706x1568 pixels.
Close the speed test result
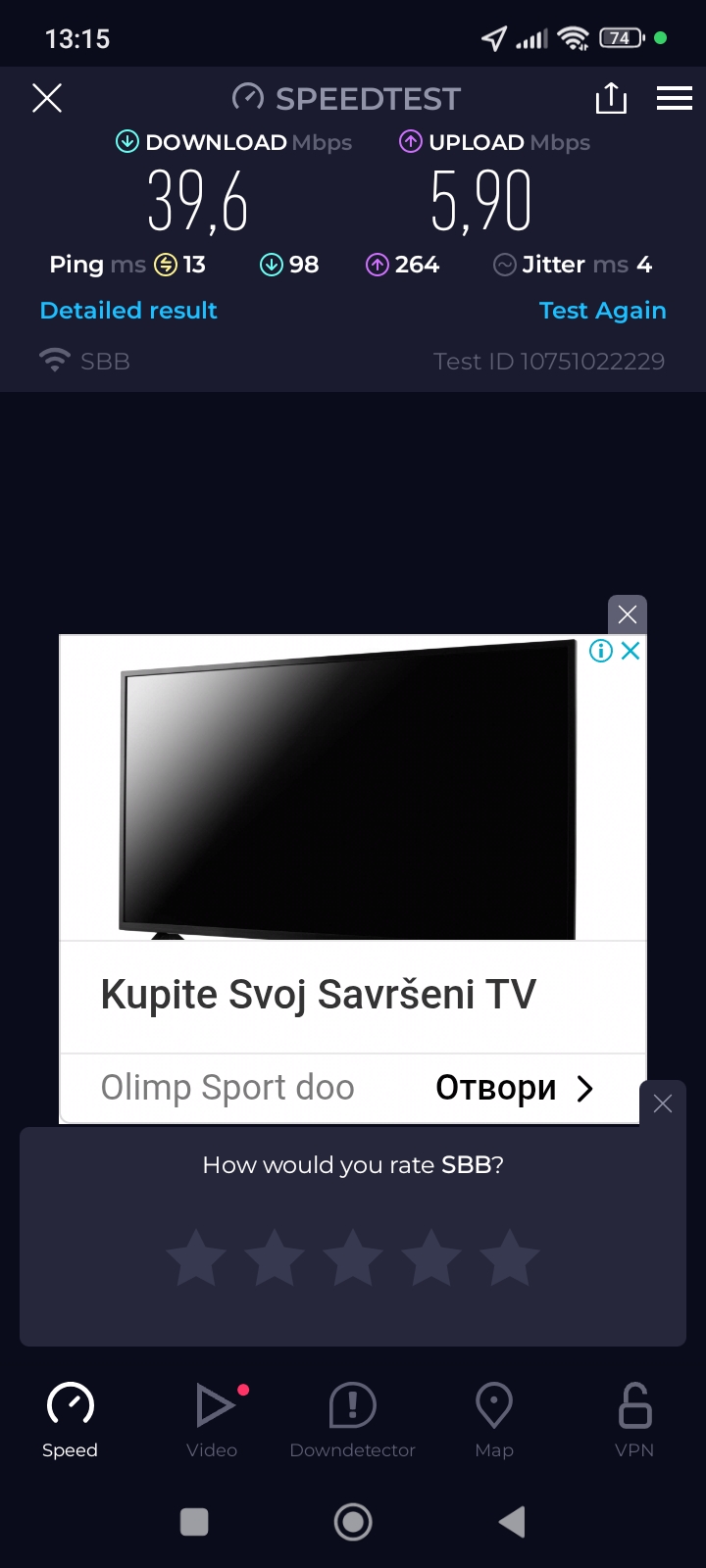47,98
